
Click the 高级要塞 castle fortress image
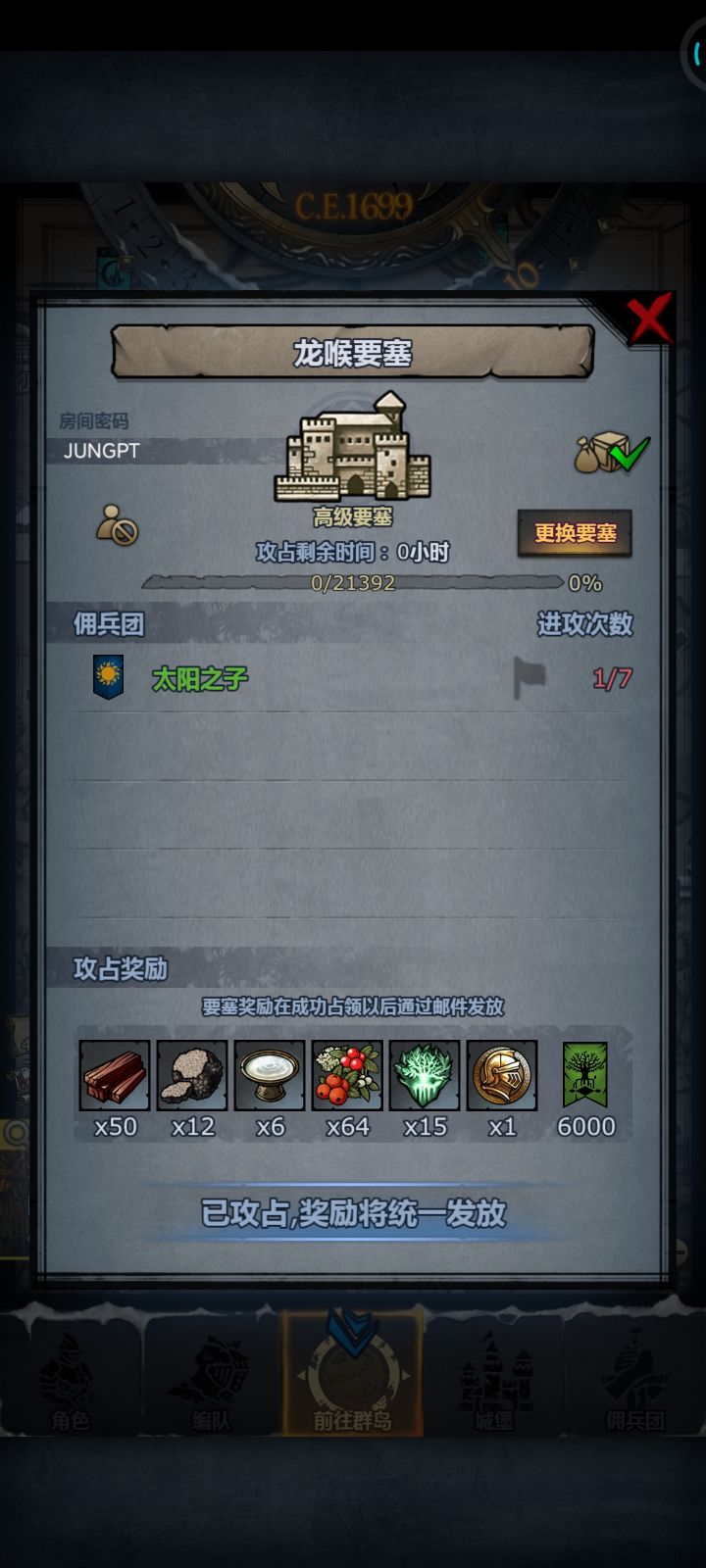355,451
